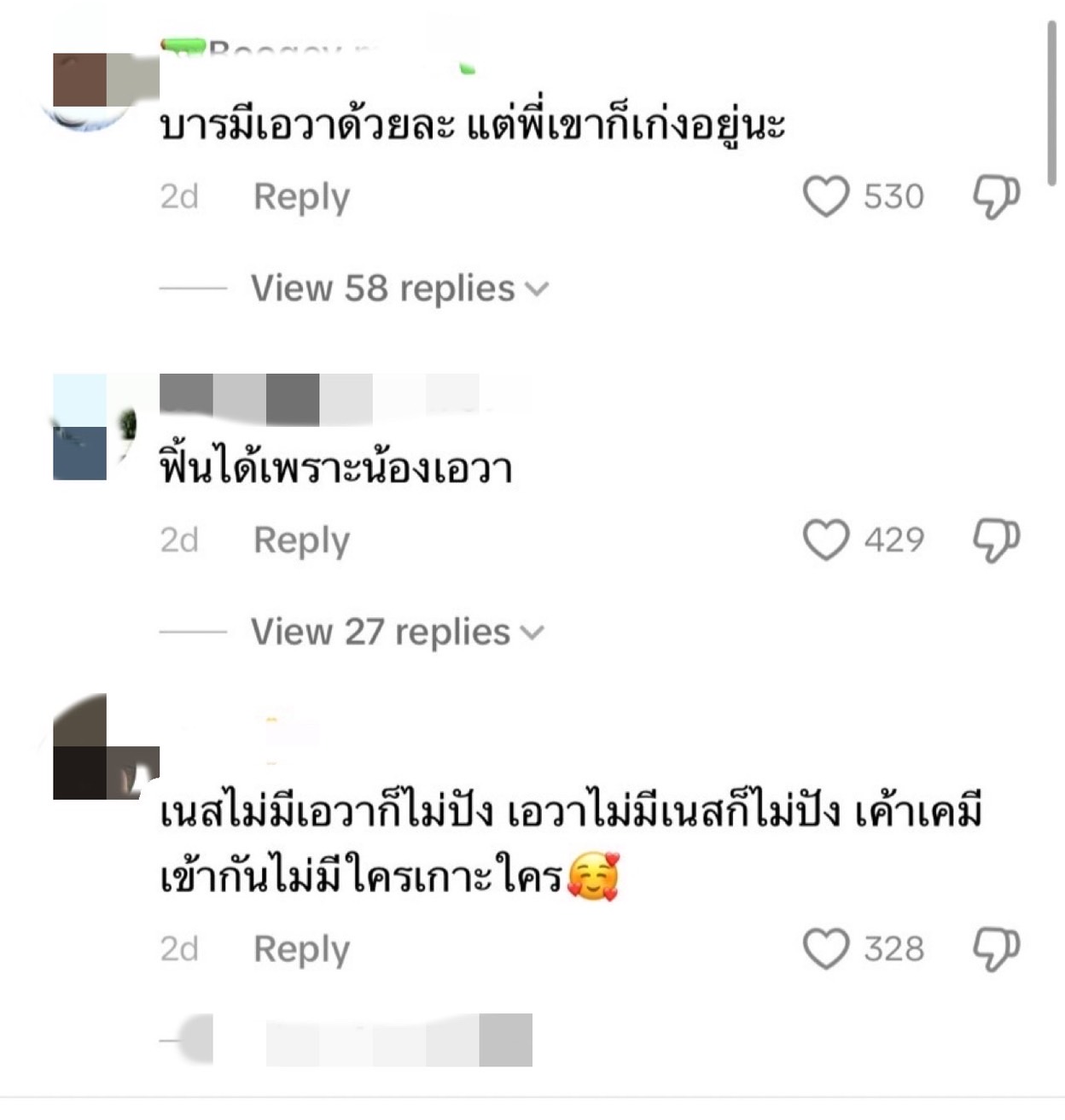Dislike the comment with 530 likes
Screen dimensions: 1065x1120
(996, 197)
